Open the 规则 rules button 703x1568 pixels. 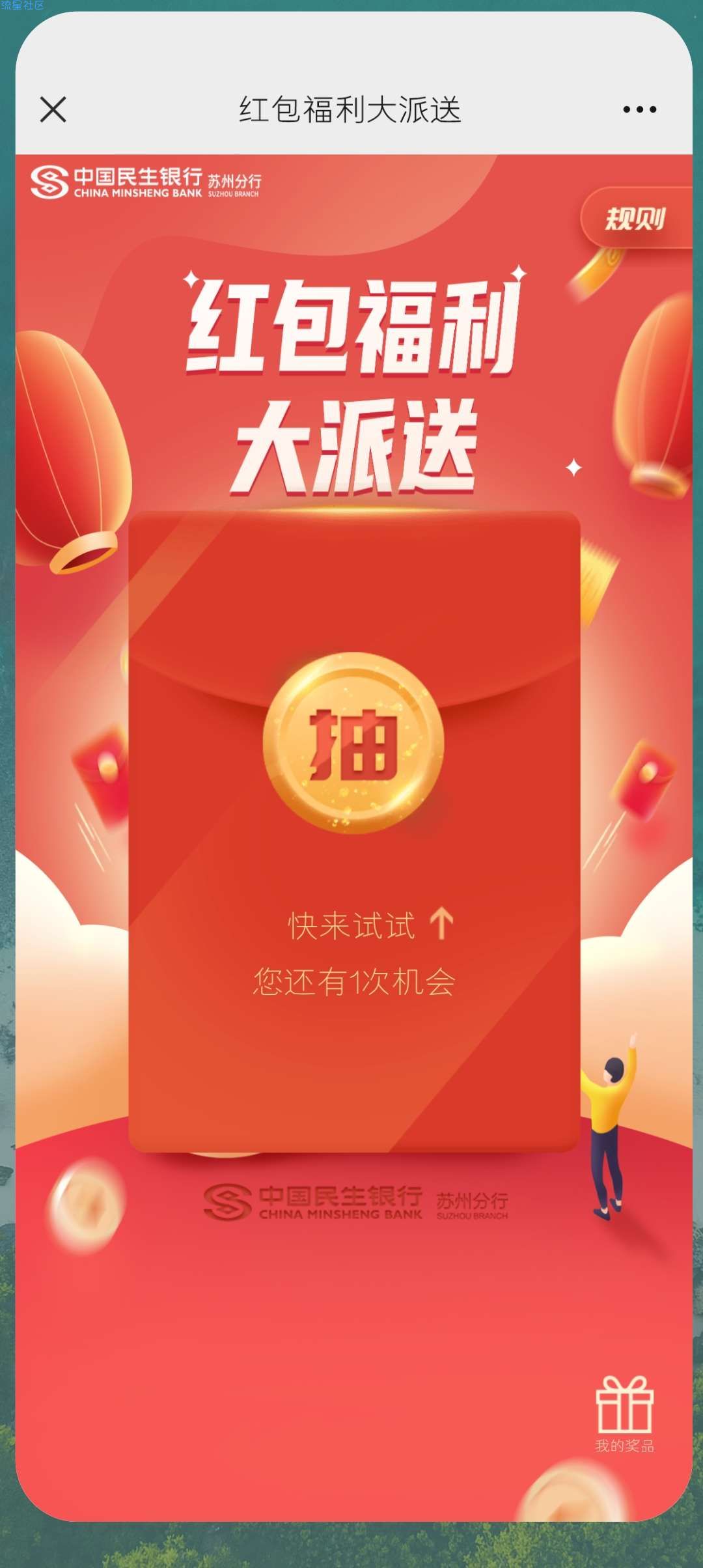tap(635, 219)
